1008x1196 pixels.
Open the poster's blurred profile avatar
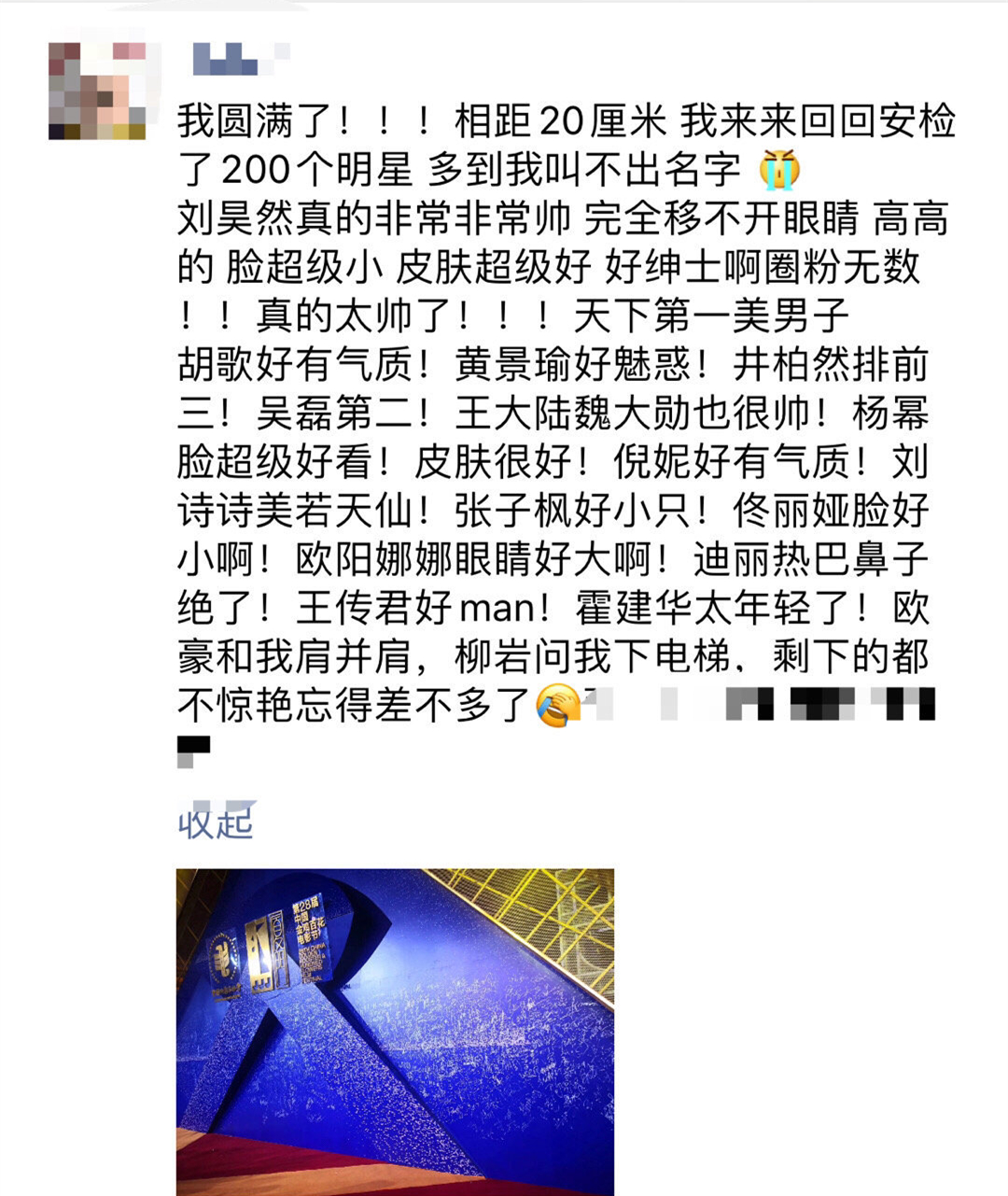pyautogui.click(x=97, y=91)
